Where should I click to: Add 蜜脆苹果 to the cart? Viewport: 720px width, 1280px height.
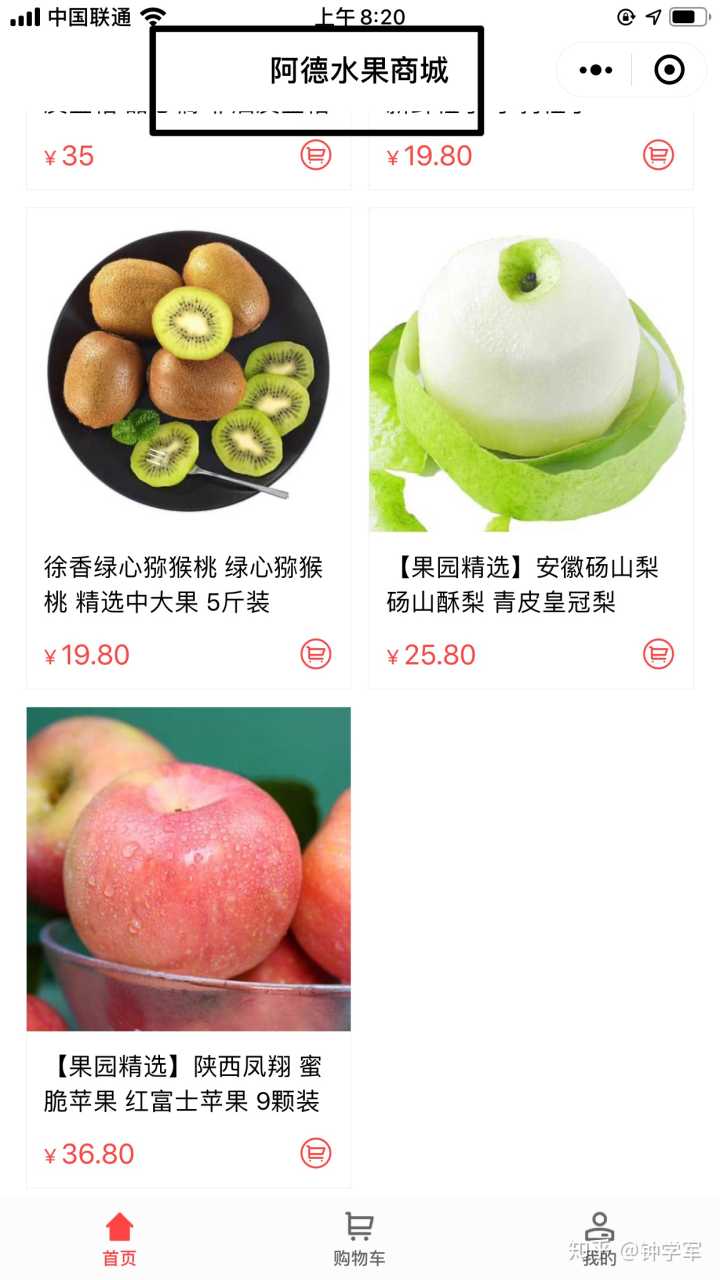click(x=316, y=1153)
